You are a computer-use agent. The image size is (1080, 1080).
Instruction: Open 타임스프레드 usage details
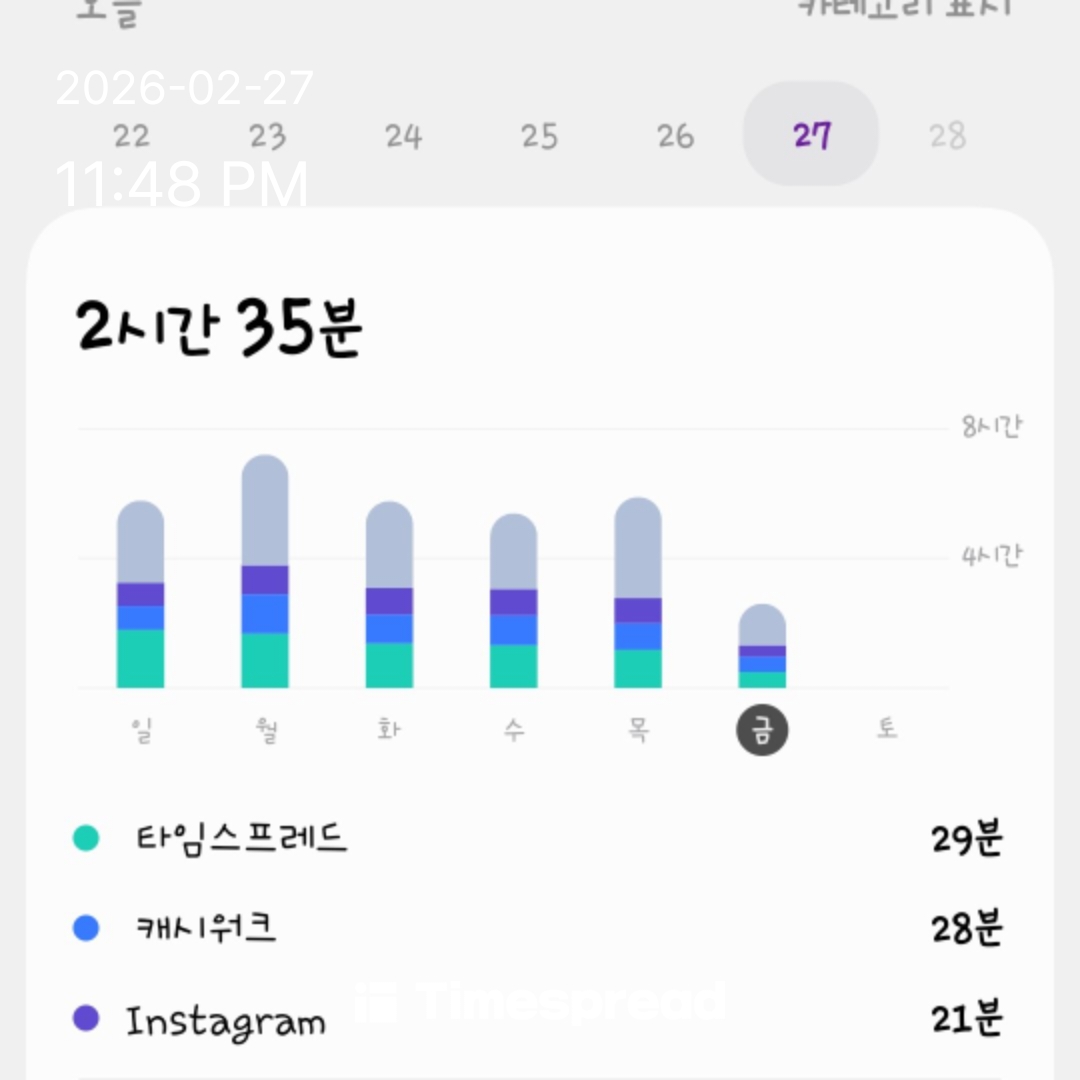click(540, 838)
